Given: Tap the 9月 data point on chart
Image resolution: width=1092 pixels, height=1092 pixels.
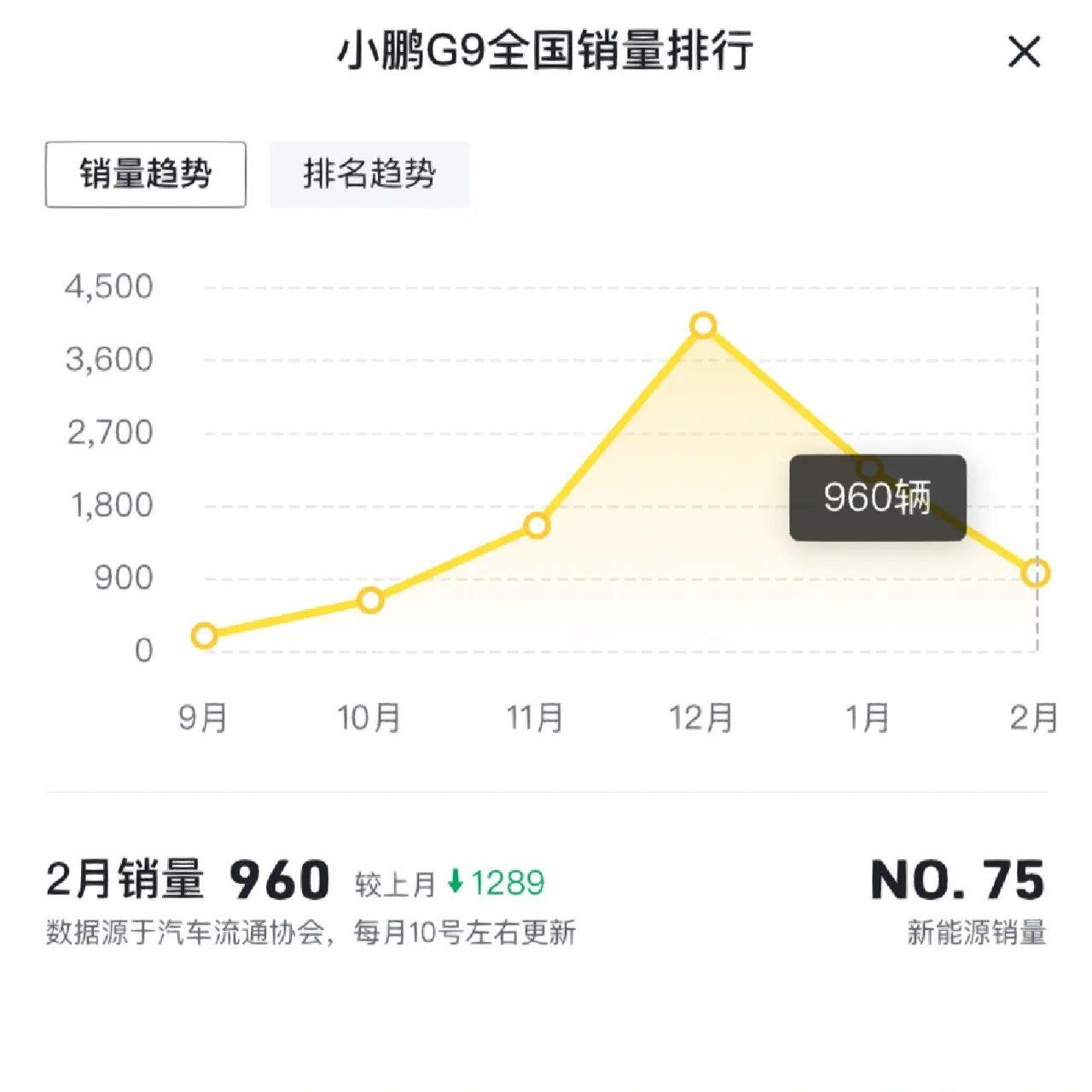Looking at the screenshot, I should pyautogui.click(x=204, y=636).
